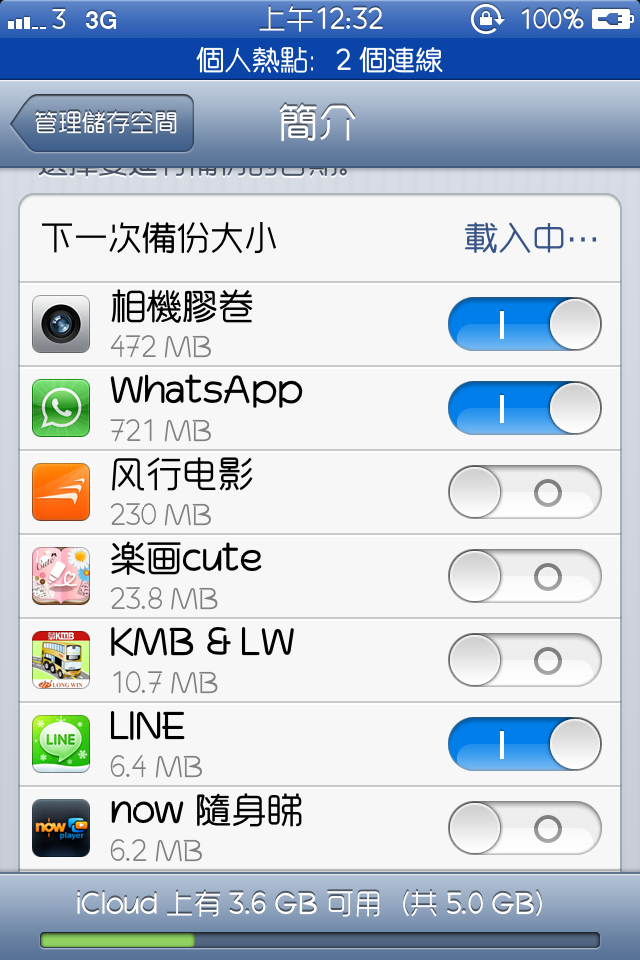Screen dimensions: 640x960
Task: Switch on KMB & LW backup
Action: click(525, 660)
